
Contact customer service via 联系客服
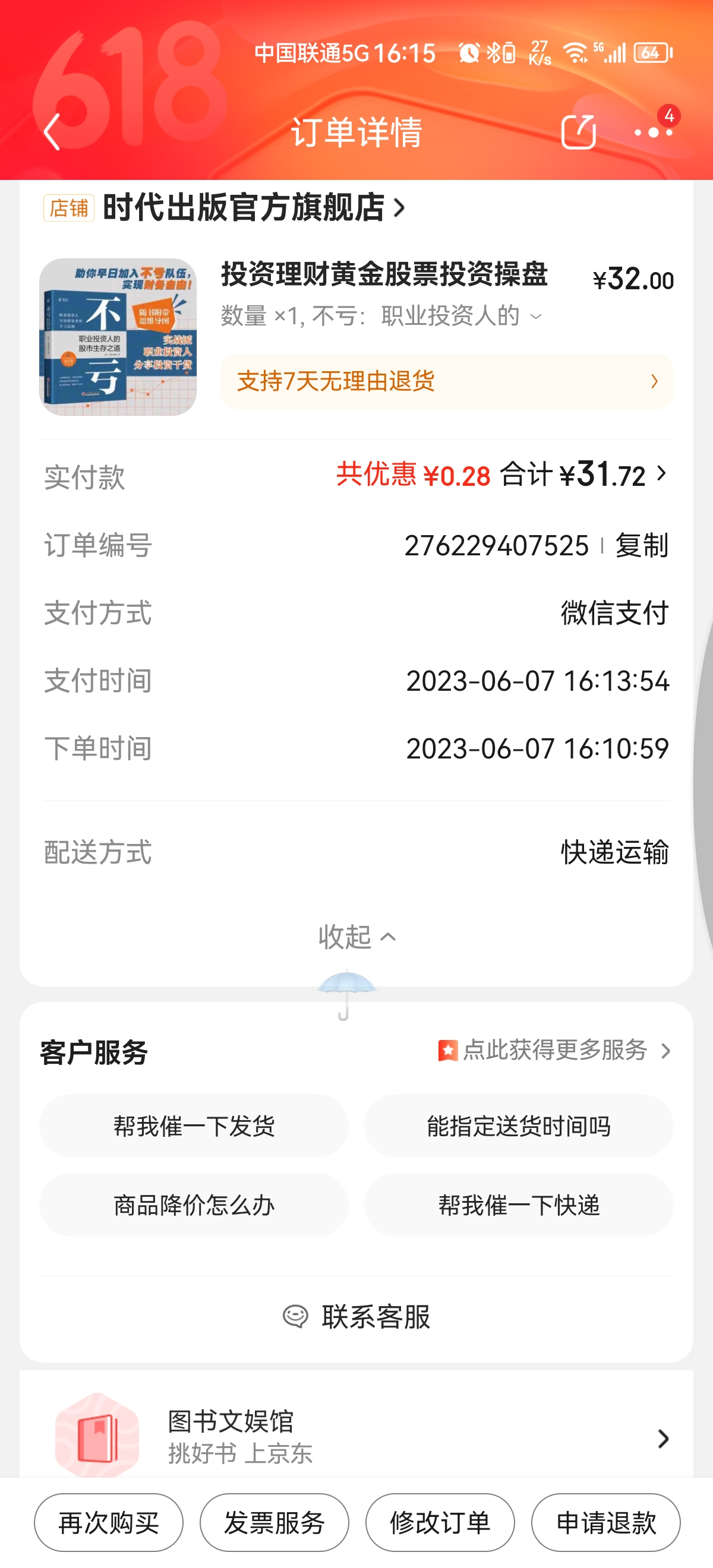coord(357,1317)
